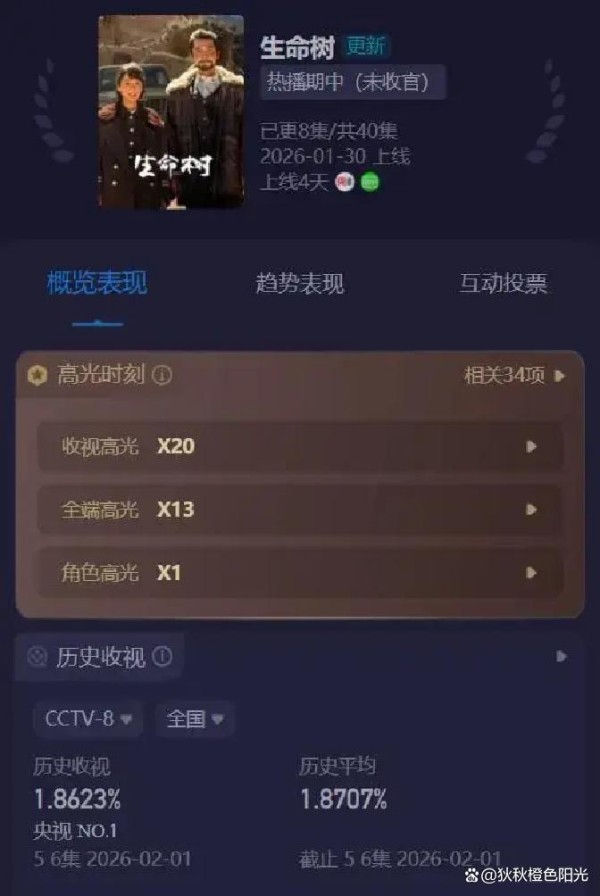600x896 pixels.
Task: Select the 概览表现 tab
Action: 97,283
